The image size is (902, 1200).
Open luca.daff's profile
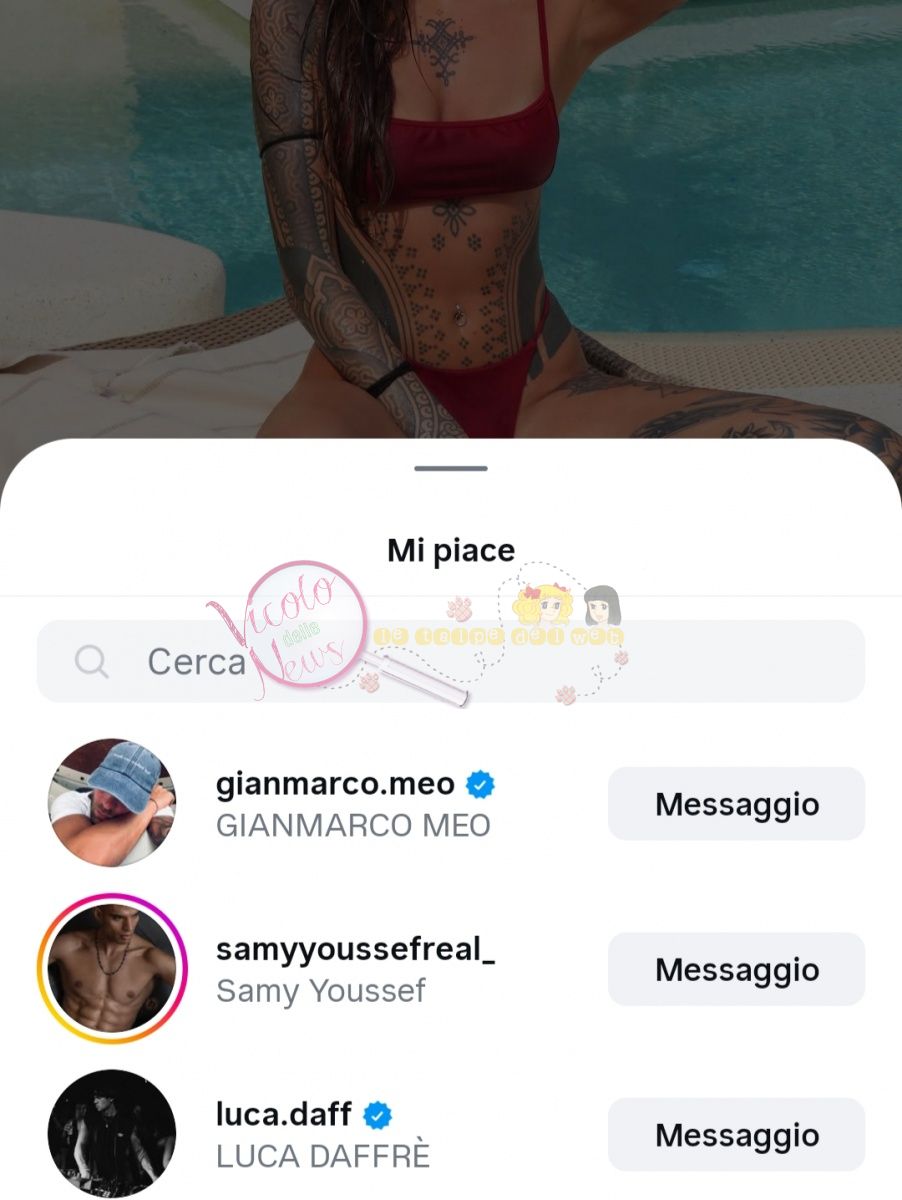tap(284, 1115)
